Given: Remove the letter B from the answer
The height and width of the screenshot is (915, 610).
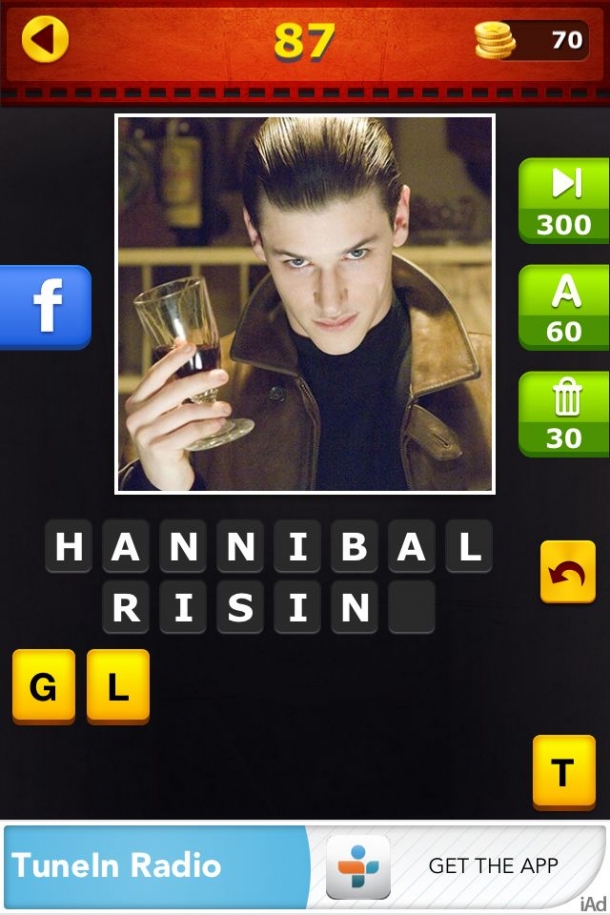Looking at the screenshot, I should click(355, 546).
